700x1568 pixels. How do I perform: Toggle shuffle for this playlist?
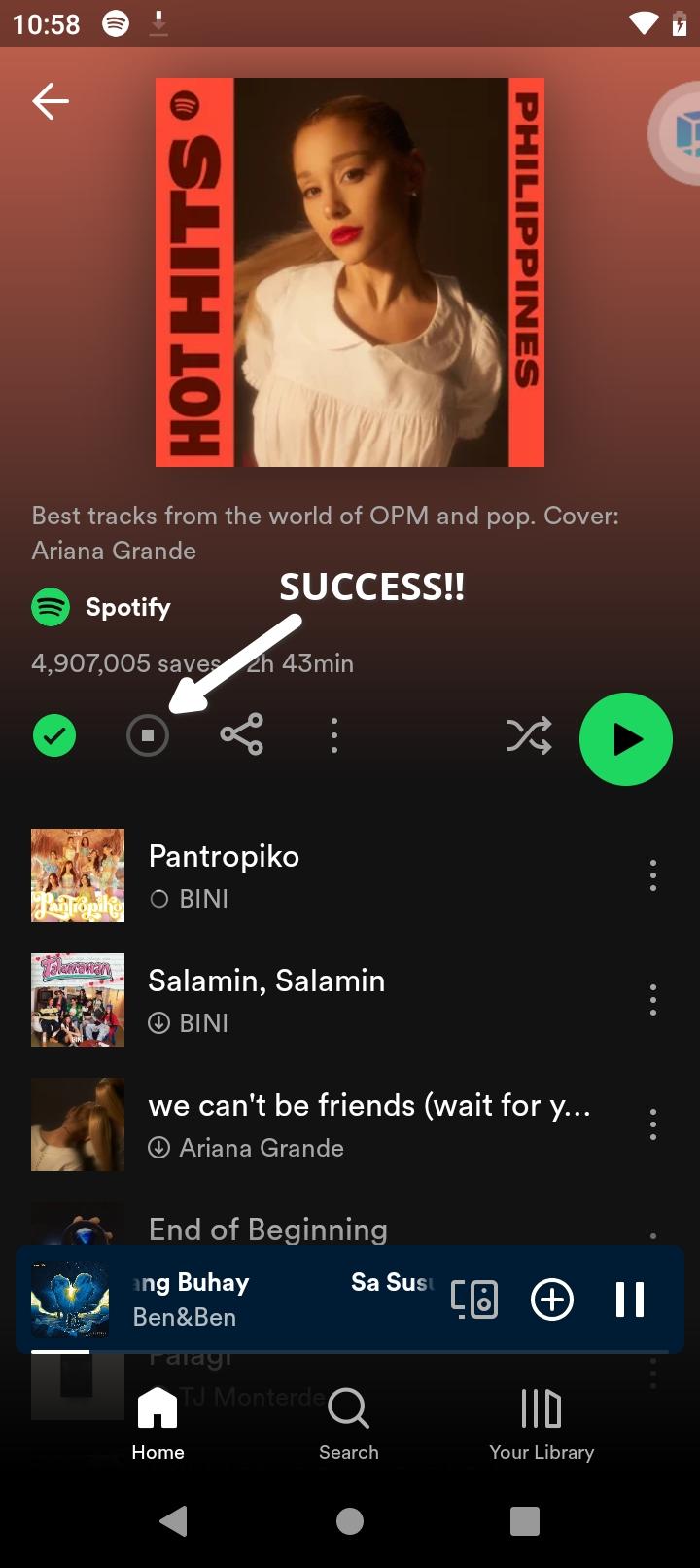click(x=529, y=736)
